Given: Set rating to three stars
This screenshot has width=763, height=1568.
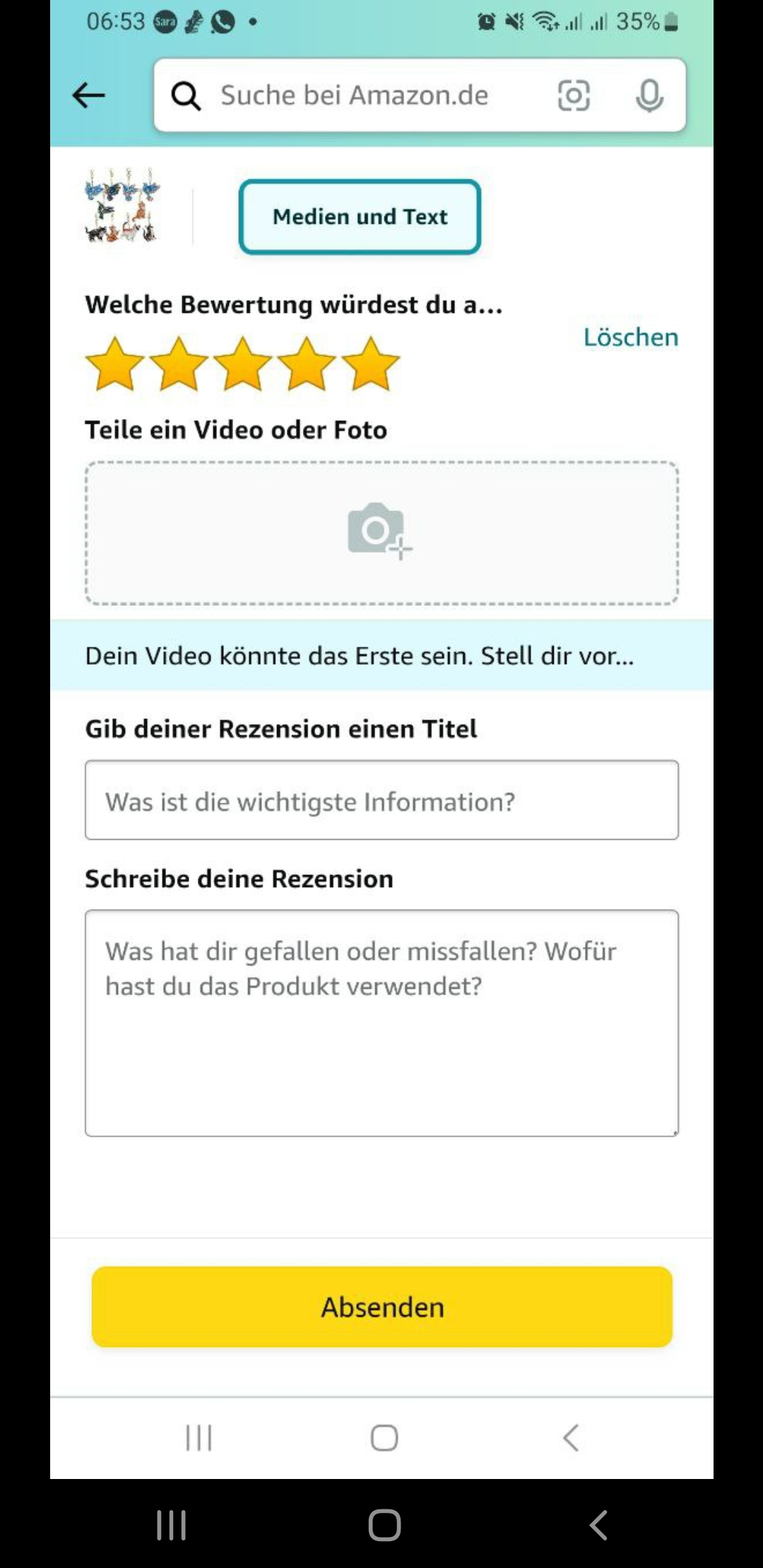Looking at the screenshot, I should 242,364.
